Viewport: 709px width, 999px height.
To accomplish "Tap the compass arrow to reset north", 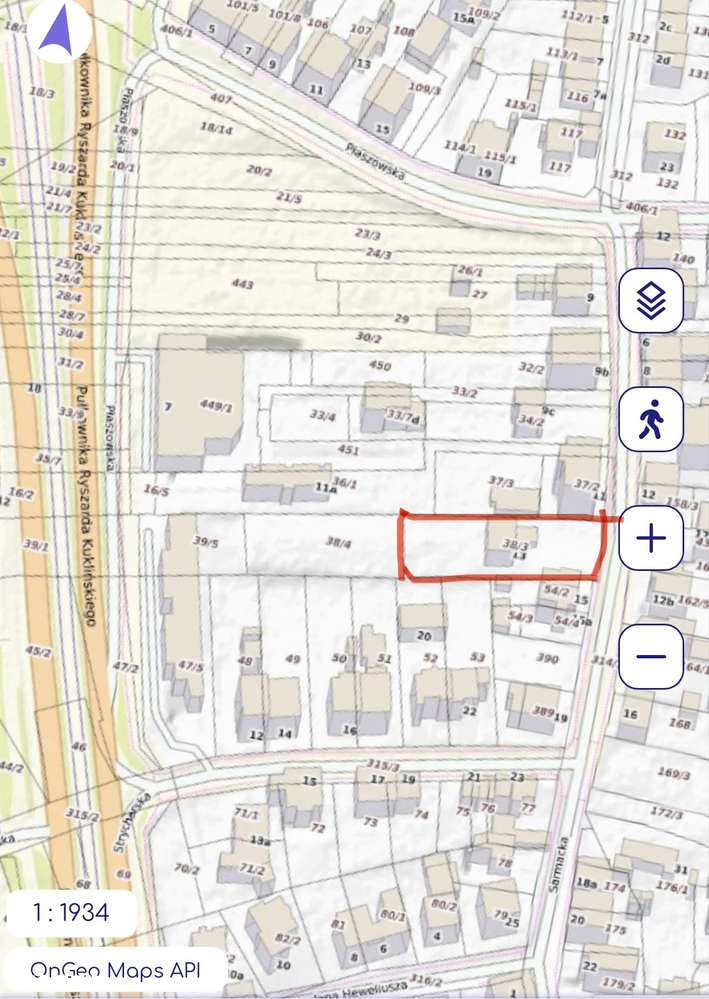I will (x=59, y=30).
